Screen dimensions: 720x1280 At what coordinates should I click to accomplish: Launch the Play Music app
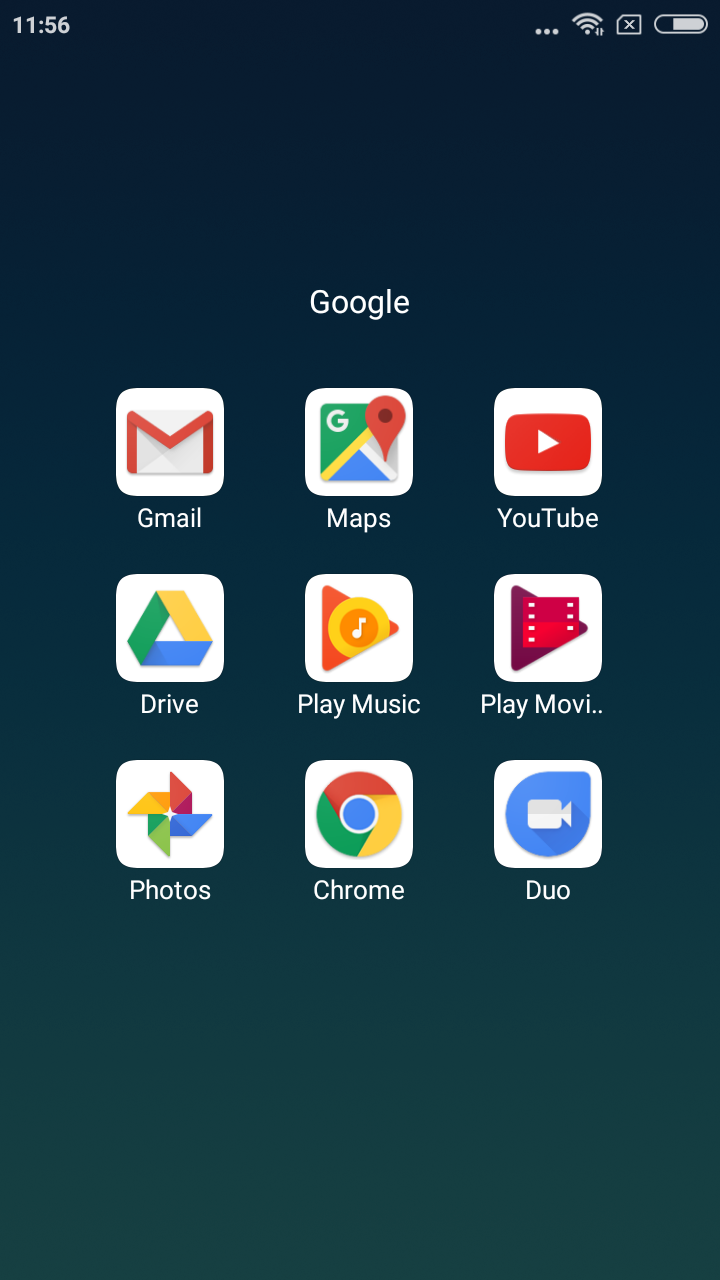pyautogui.click(x=359, y=628)
